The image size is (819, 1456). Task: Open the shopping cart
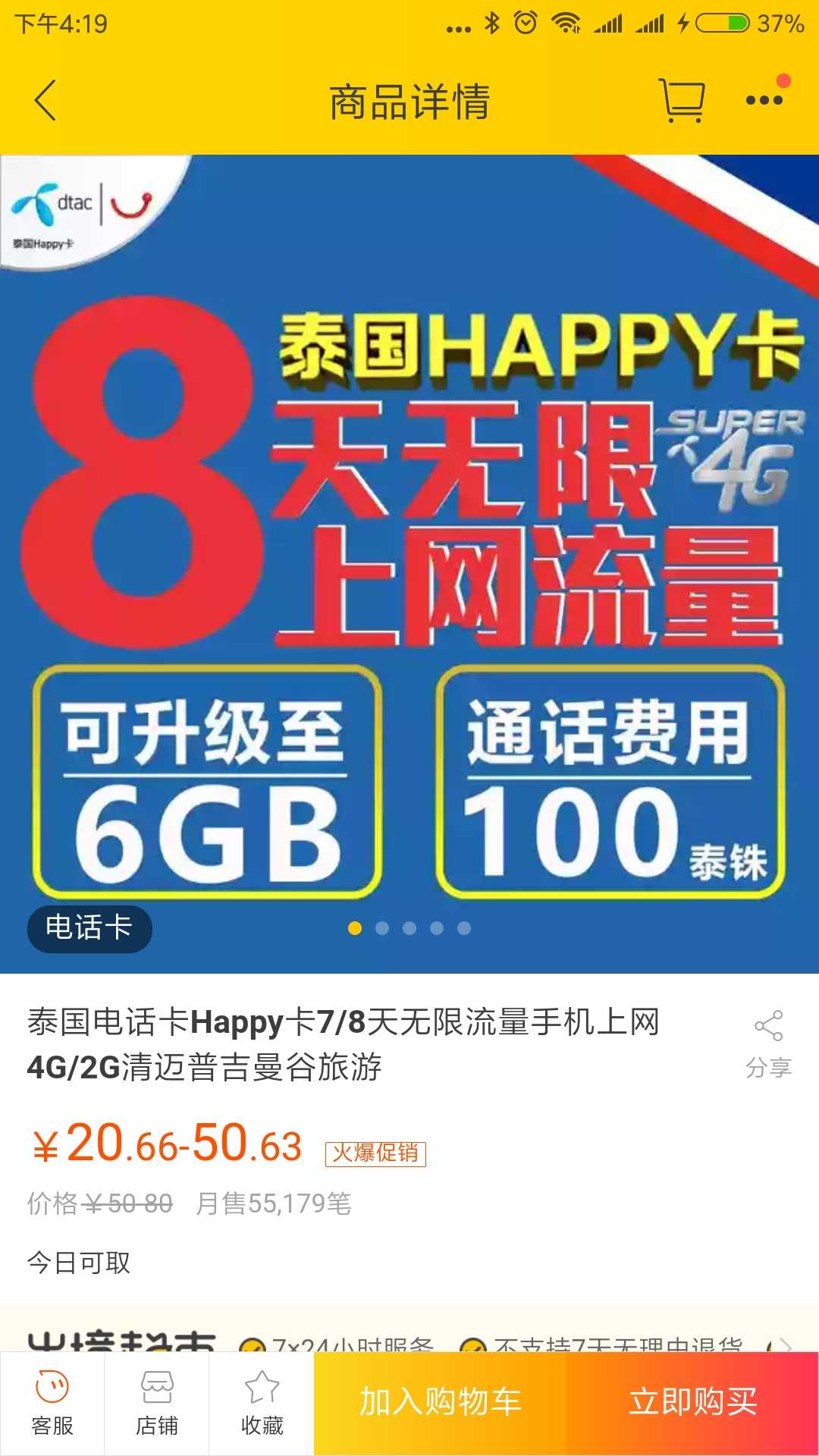(682, 101)
